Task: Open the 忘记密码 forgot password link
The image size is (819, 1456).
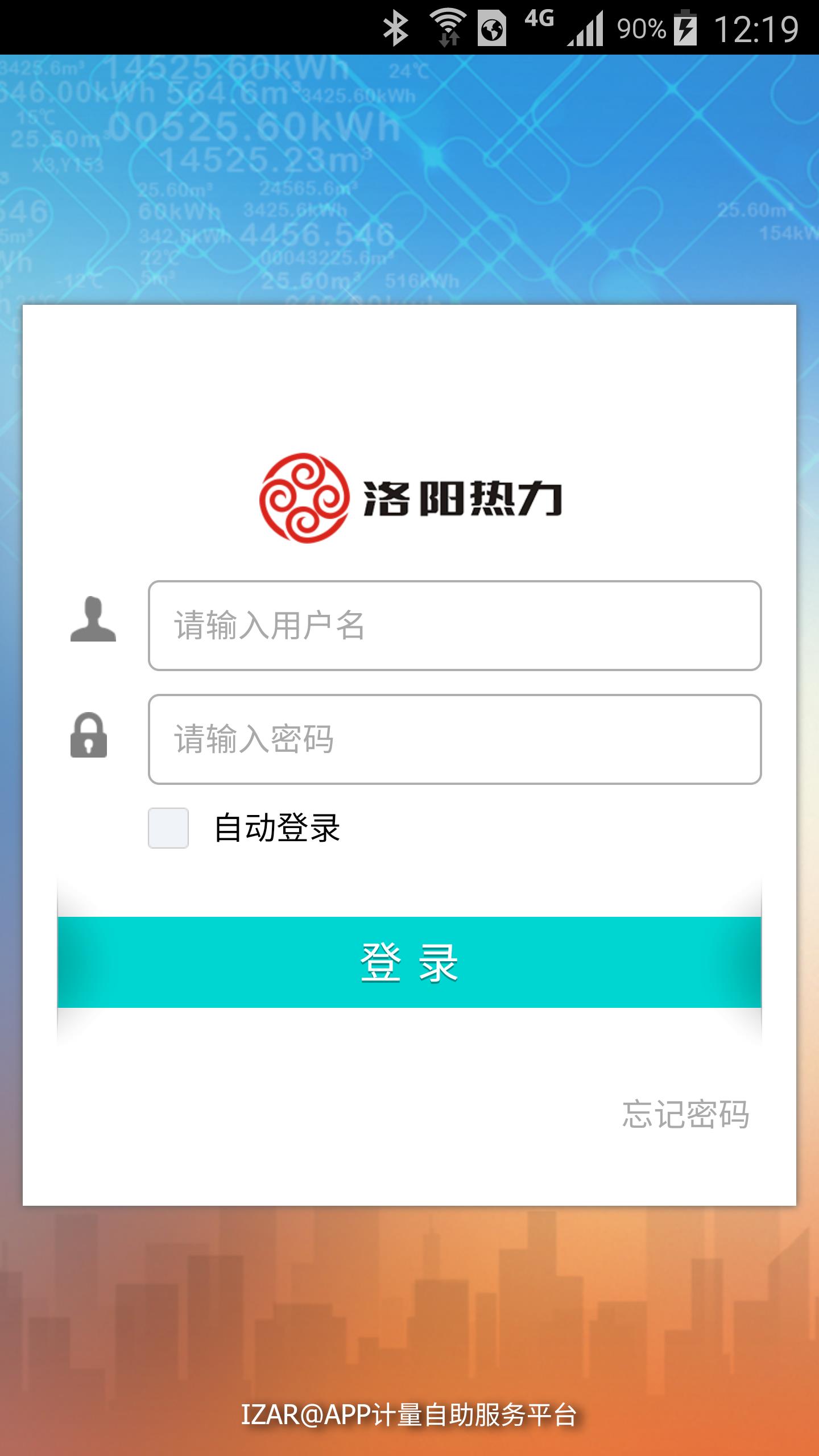Action: pyautogui.click(x=685, y=1114)
